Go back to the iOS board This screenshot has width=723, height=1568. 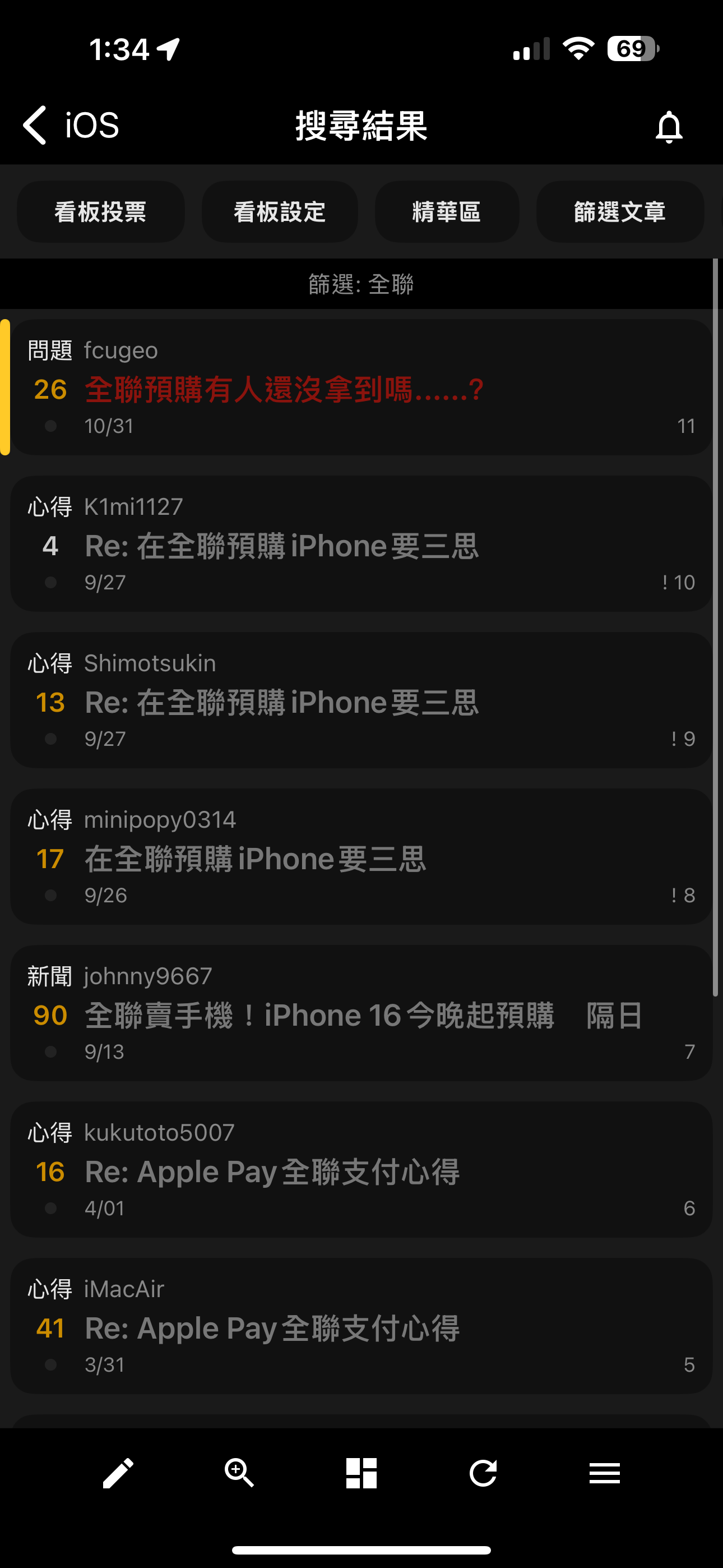(70, 126)
